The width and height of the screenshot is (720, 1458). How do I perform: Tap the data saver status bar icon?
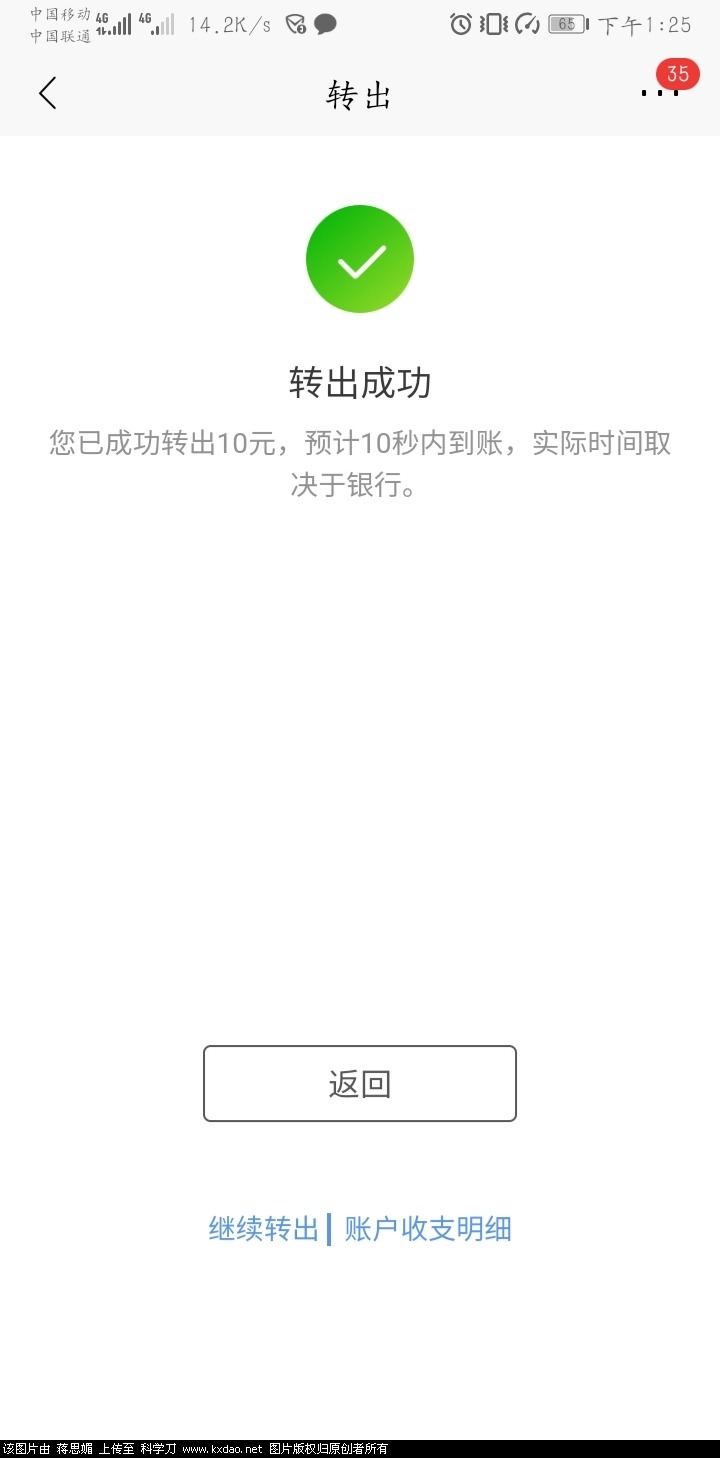coord(526,24)
